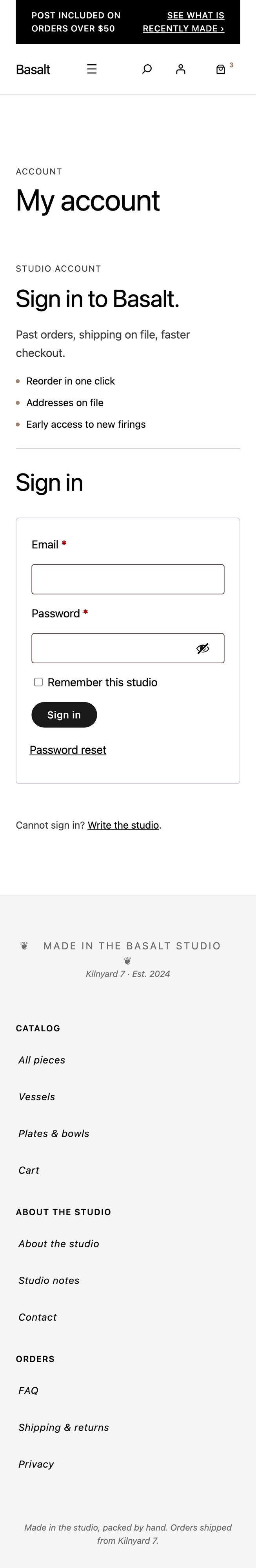Open the Vessels catalog link

point(36,1096)
